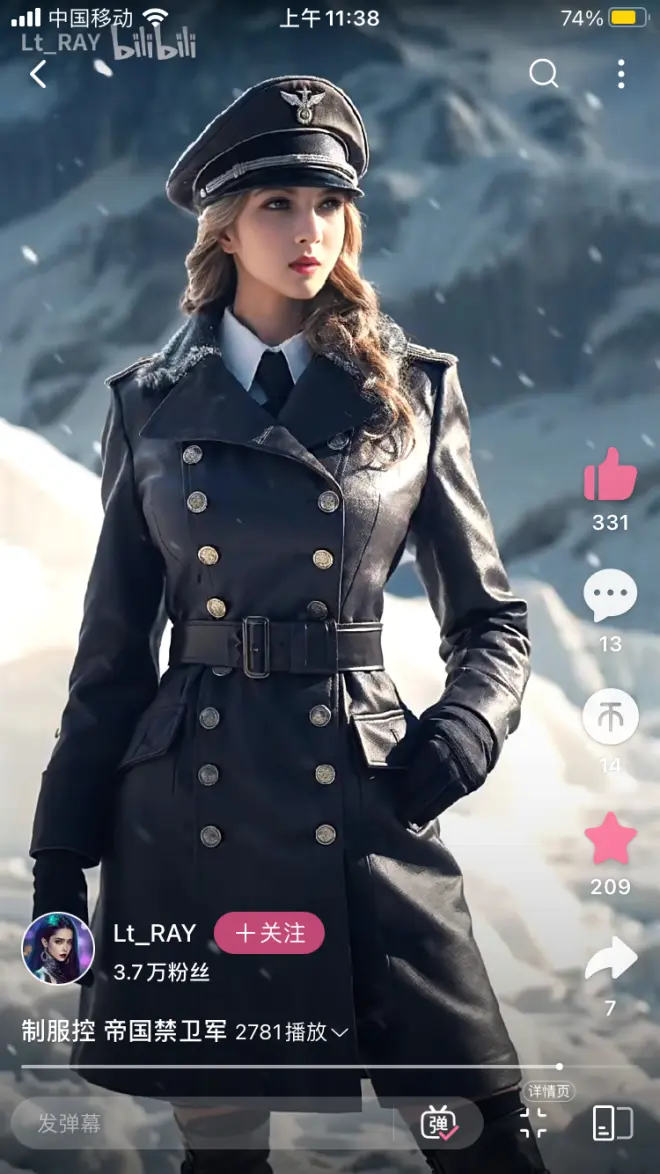
Task: Open the three-dot overflow menu
Action: pyautogui.click(x=621, y=74)
